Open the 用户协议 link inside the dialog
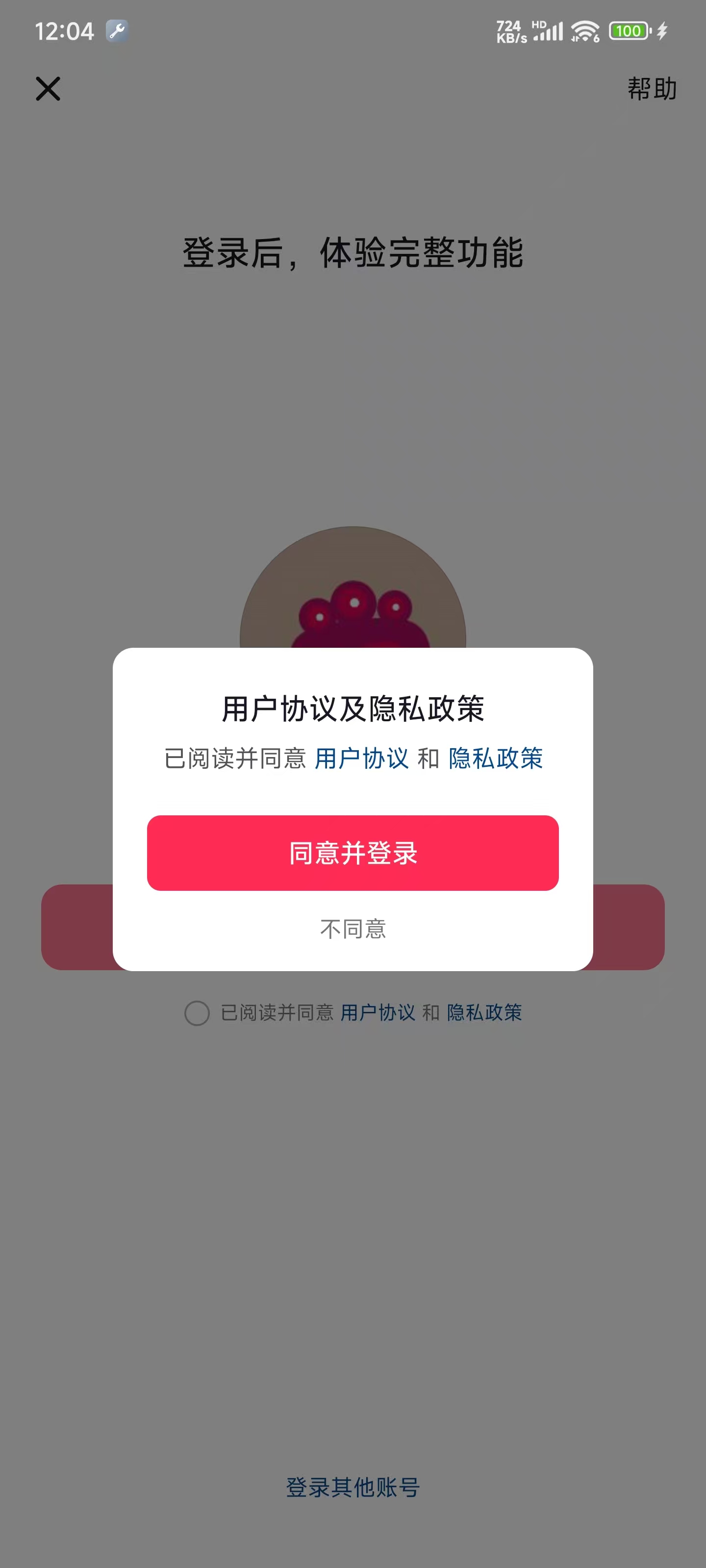 [x=361, y=759]
